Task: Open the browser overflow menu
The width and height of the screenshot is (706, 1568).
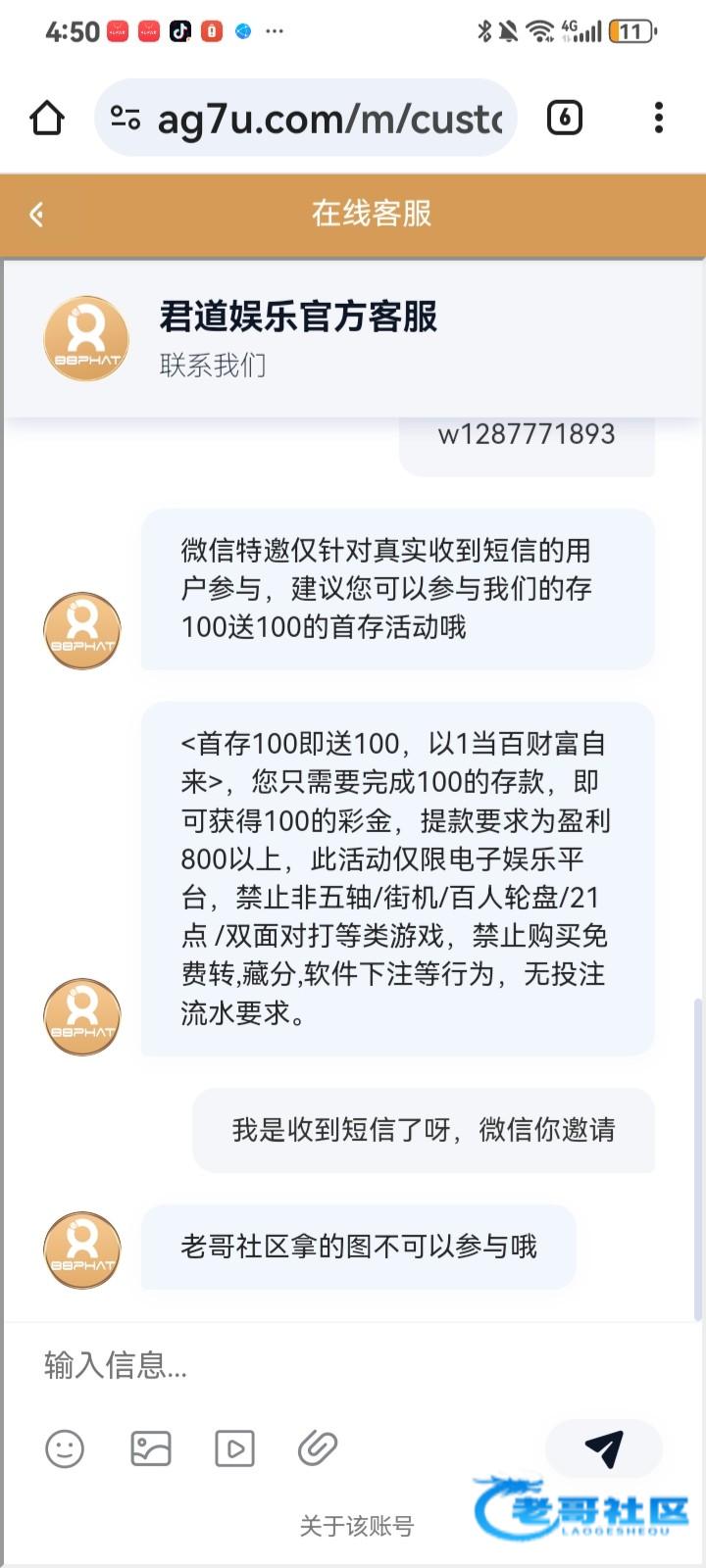Action: [x=658, y=119]
